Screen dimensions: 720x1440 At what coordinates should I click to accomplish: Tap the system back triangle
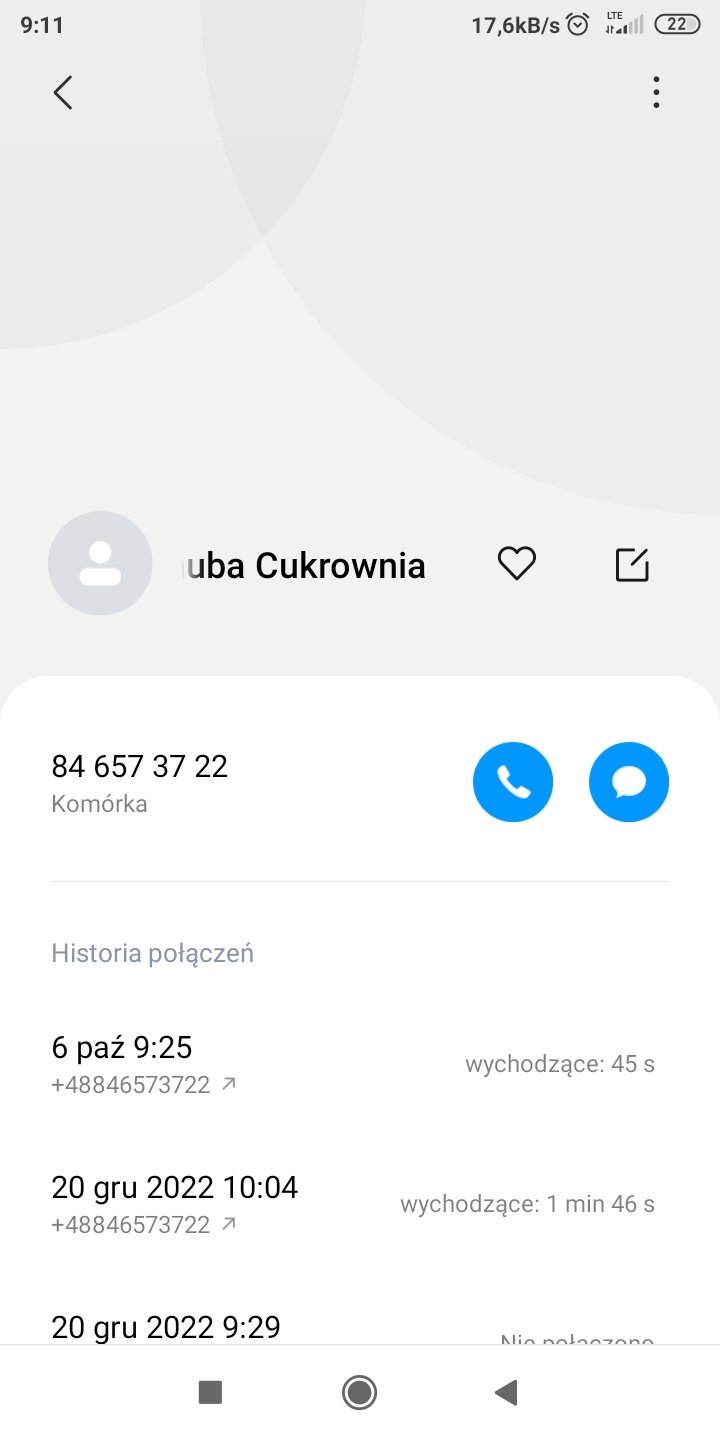click(506, 1392)
